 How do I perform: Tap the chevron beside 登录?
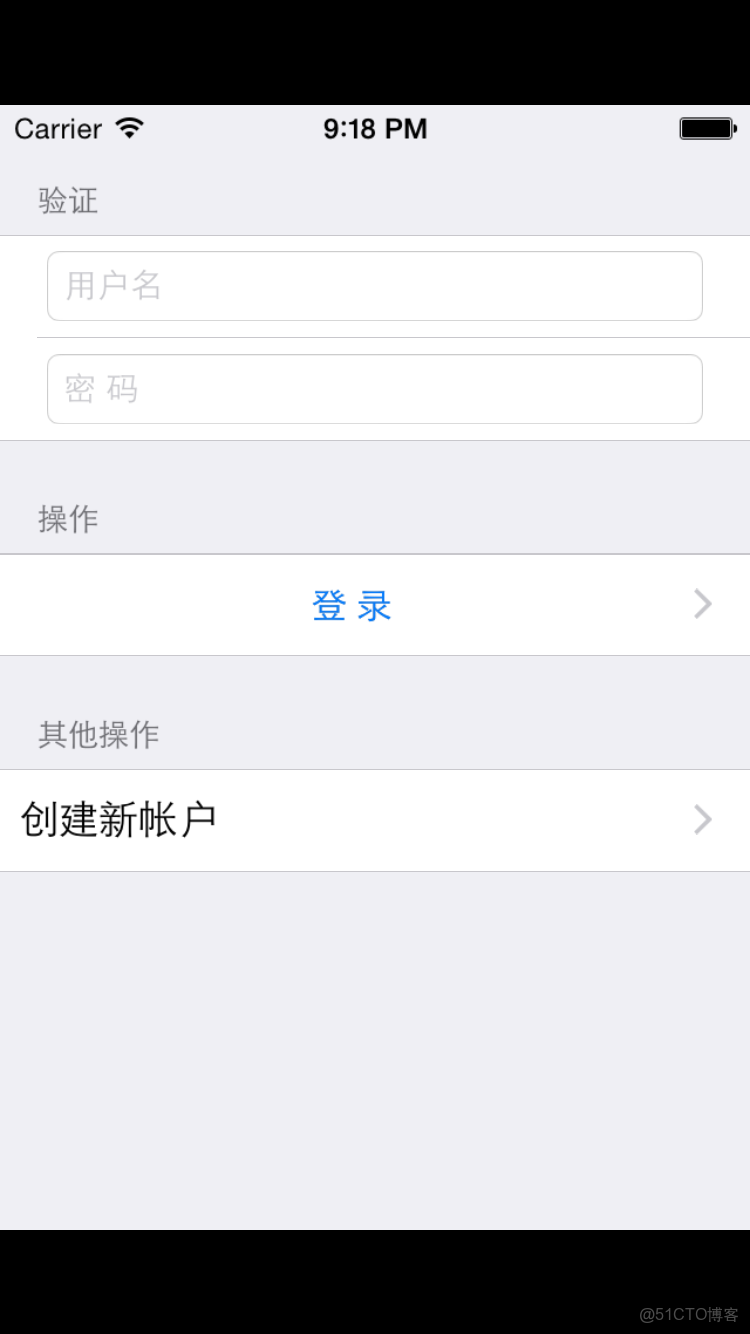(x=701, y=604)
